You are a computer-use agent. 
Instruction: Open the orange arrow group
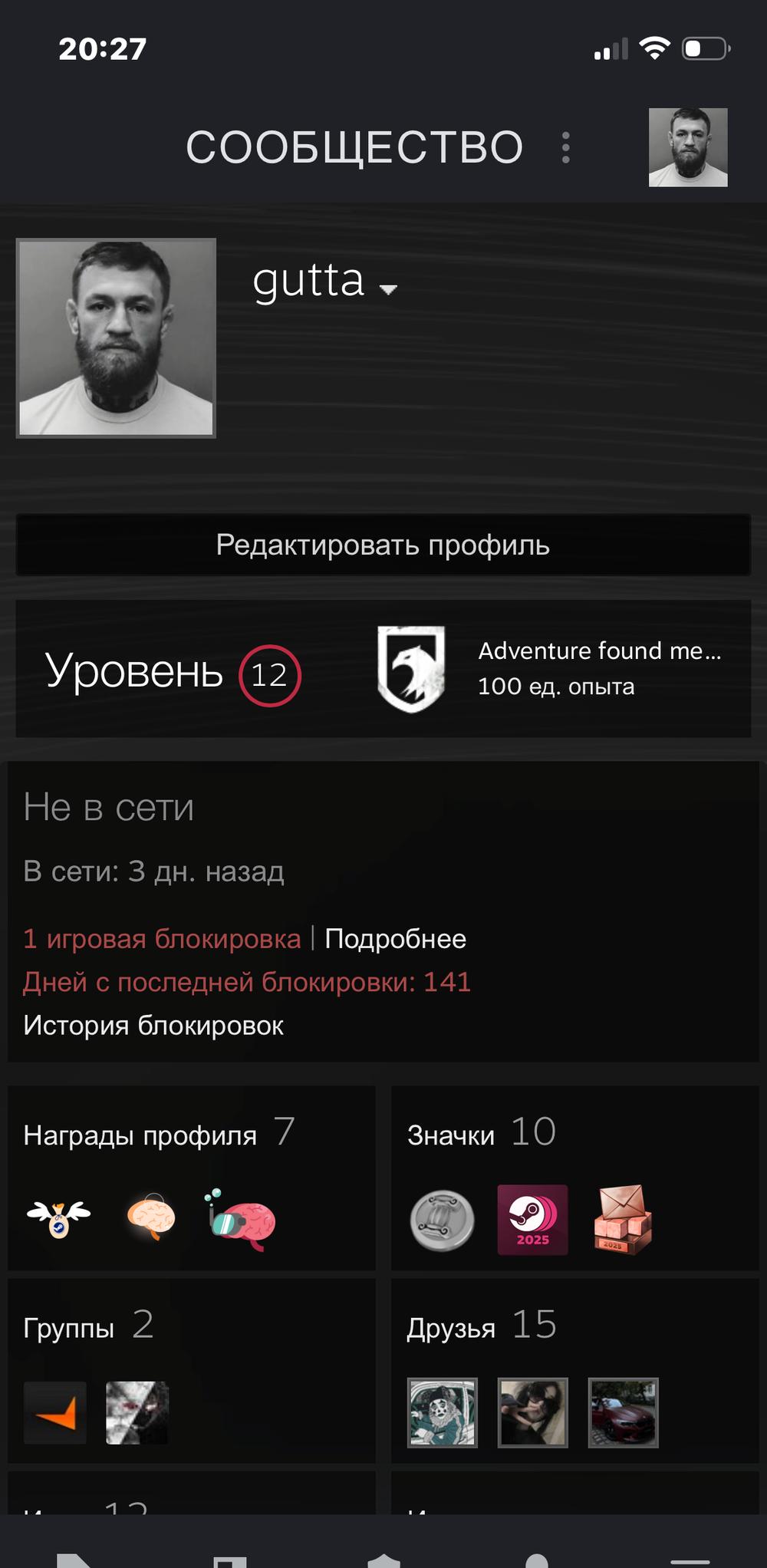click(55, 1413)
